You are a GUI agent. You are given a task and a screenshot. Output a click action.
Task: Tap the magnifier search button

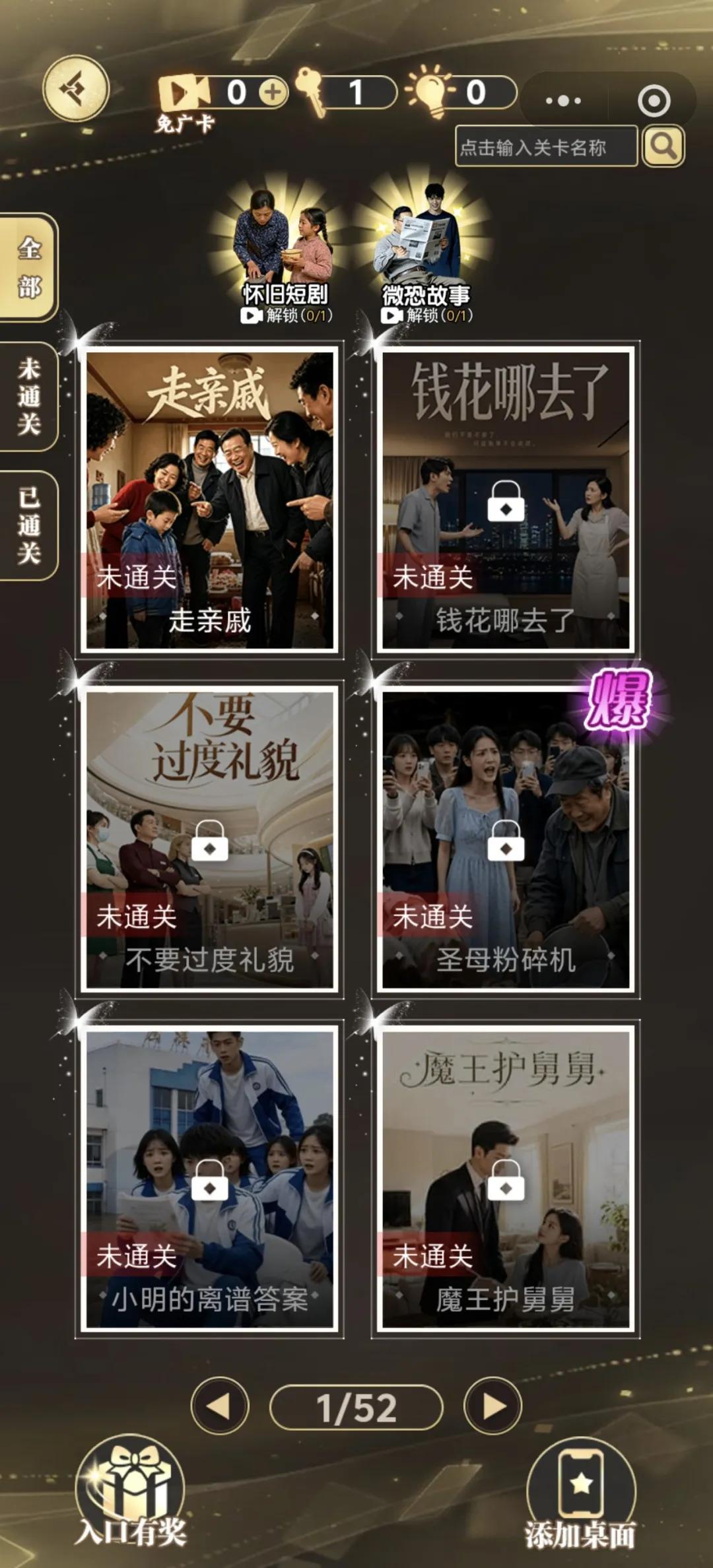pyautogui.click(x=663, y=147)
